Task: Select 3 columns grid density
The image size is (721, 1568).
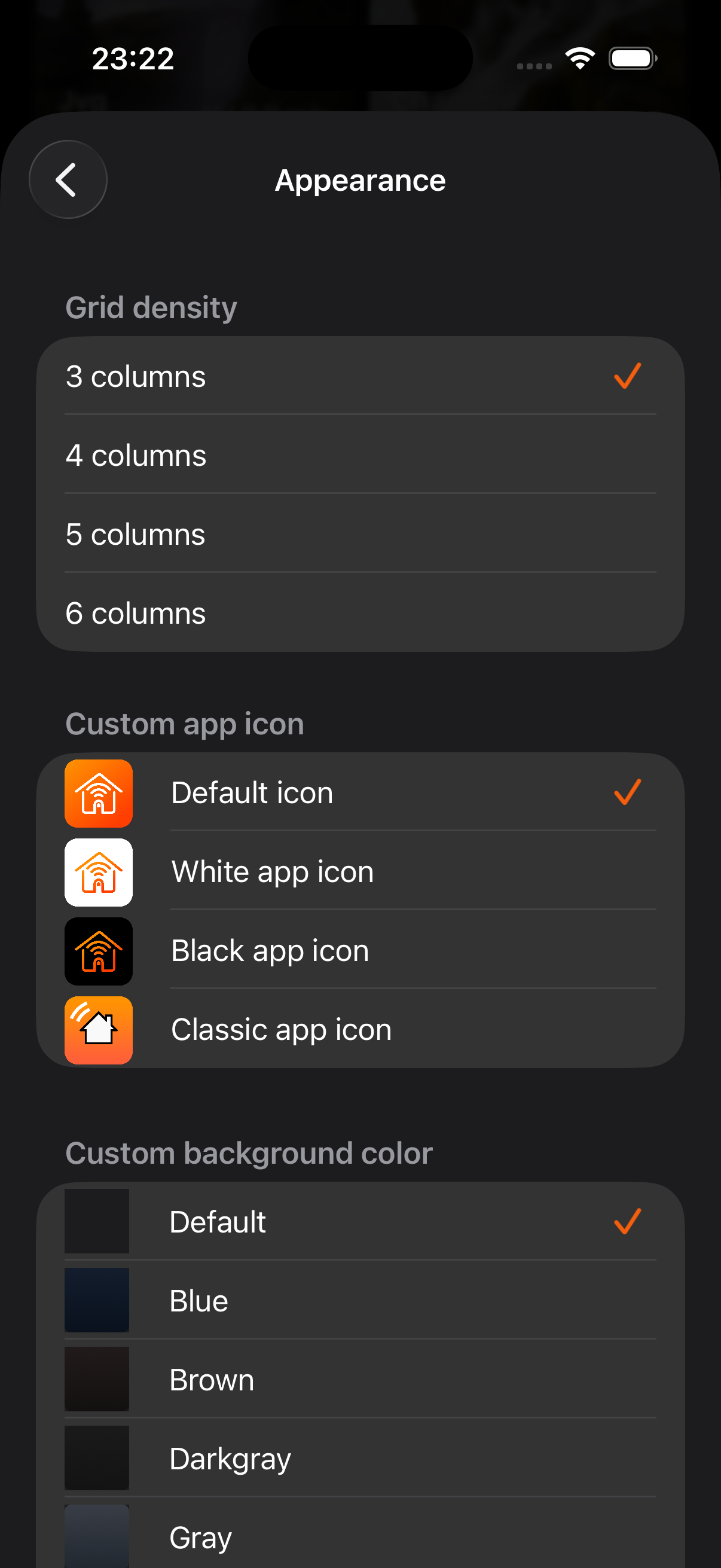Action: point(360,376)
